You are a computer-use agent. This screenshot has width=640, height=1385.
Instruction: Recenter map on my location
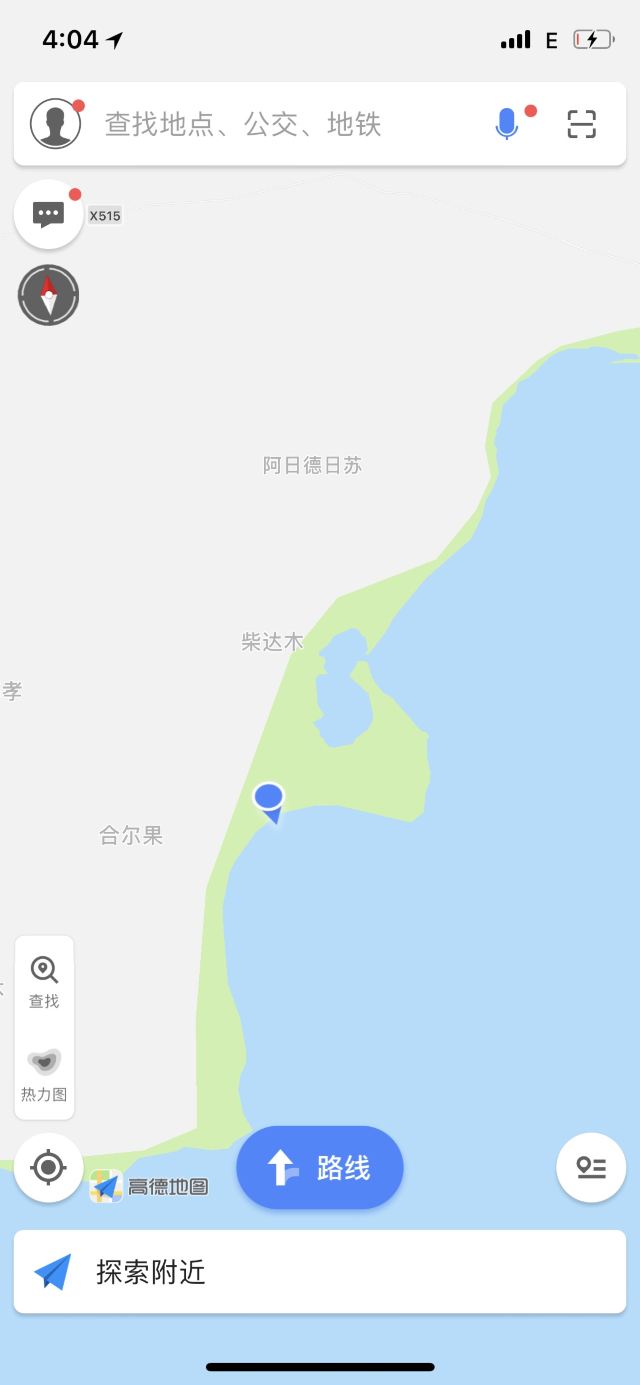48,1167
